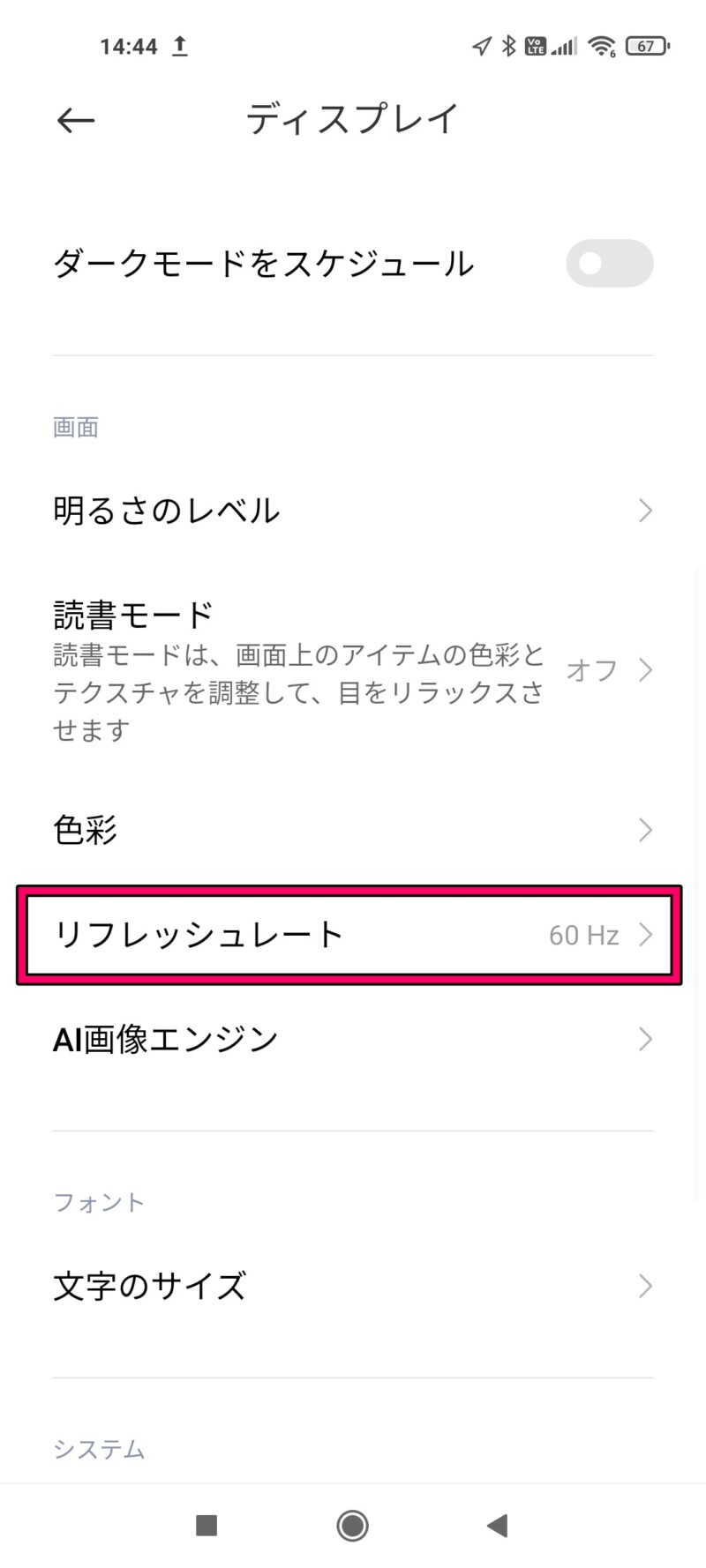The height and width of the screenshot is (1568, 706).
Task: Open AI画像エンジン settings
Action: click(353, 1040)
